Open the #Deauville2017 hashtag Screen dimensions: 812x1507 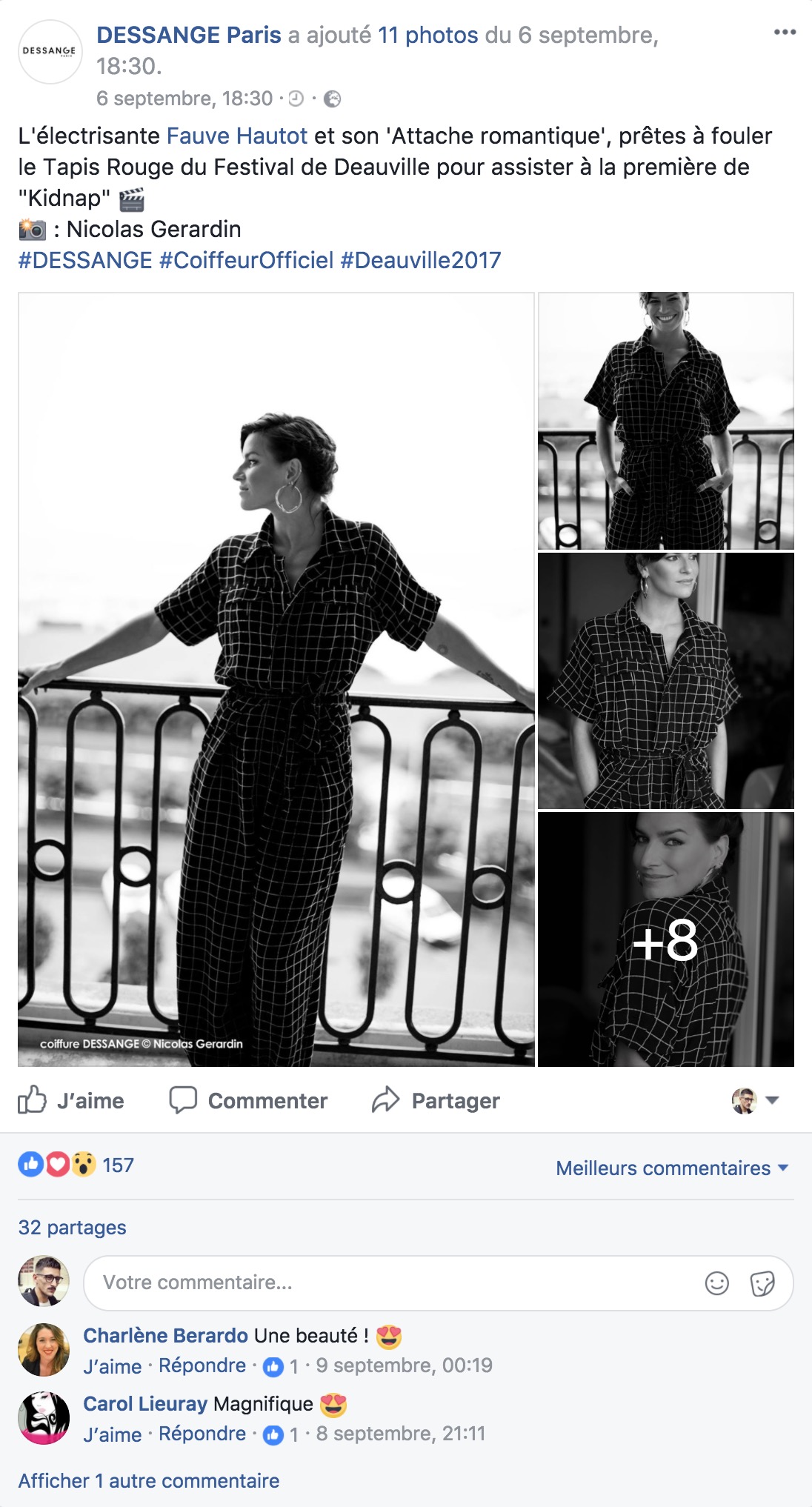[x=420, y=260]
